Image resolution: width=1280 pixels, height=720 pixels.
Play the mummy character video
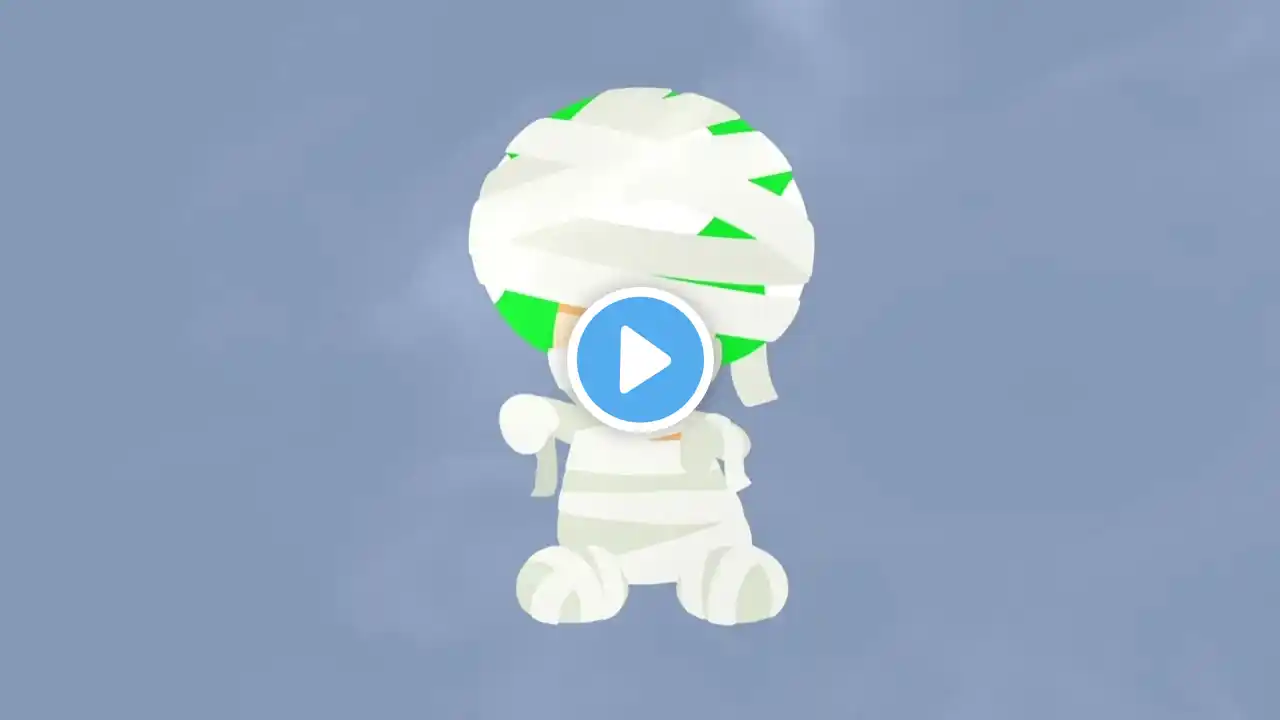click(640, 360)
